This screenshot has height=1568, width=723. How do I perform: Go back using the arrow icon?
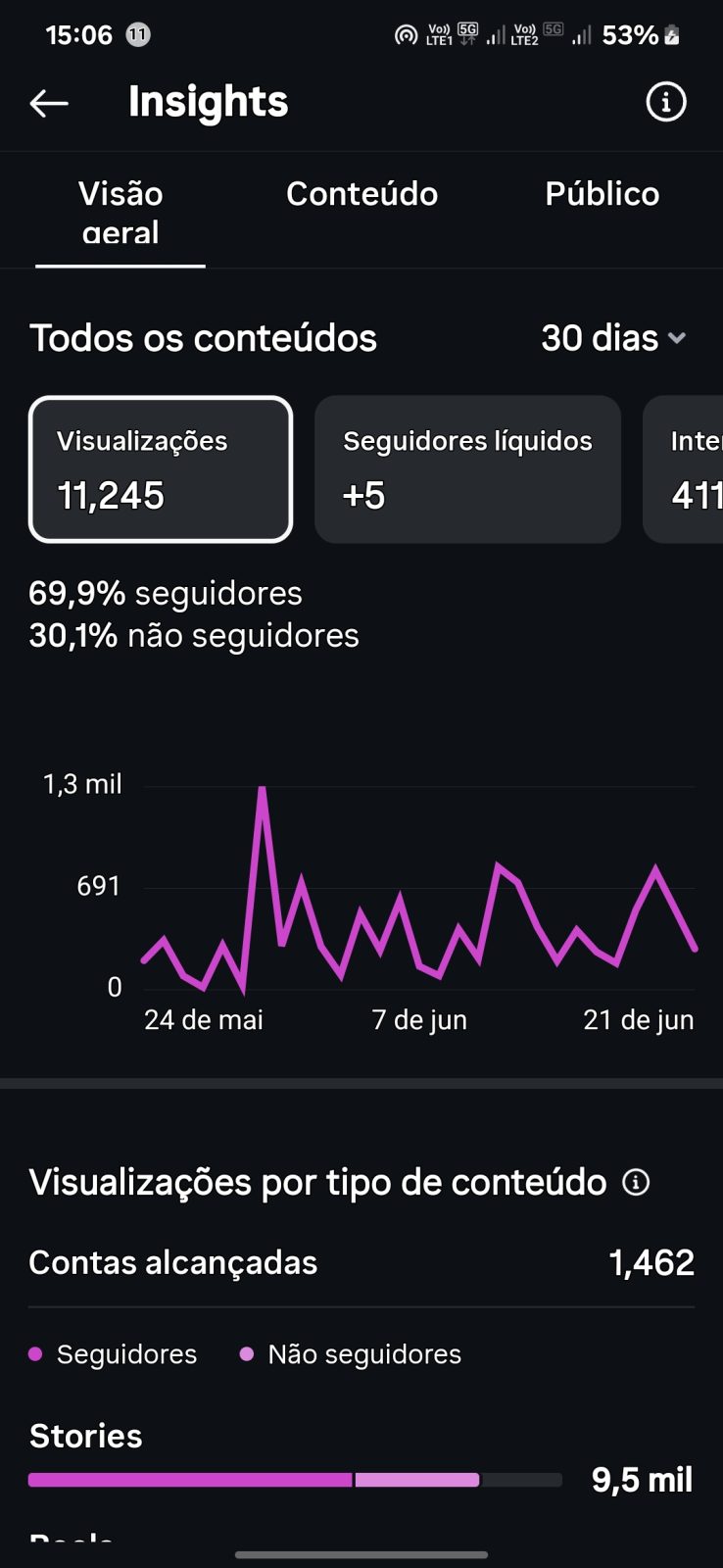[x=49, y=102]
